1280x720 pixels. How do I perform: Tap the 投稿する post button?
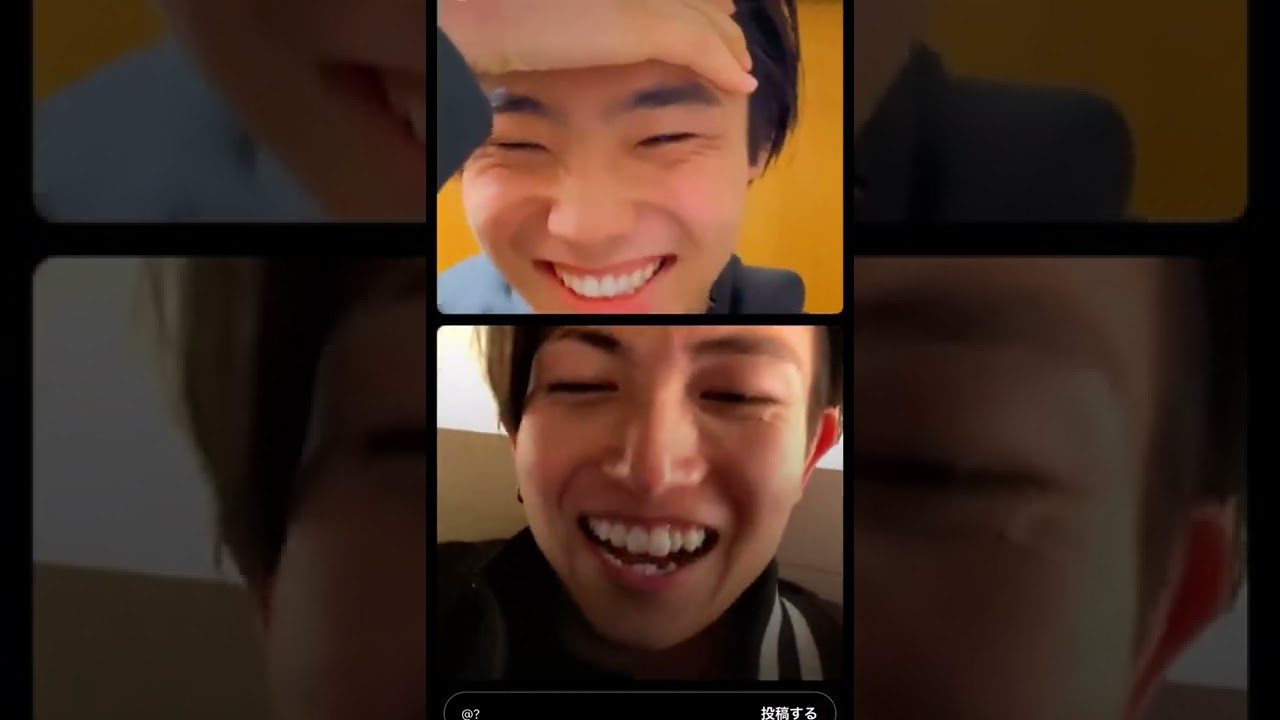(x=789, y=712)
